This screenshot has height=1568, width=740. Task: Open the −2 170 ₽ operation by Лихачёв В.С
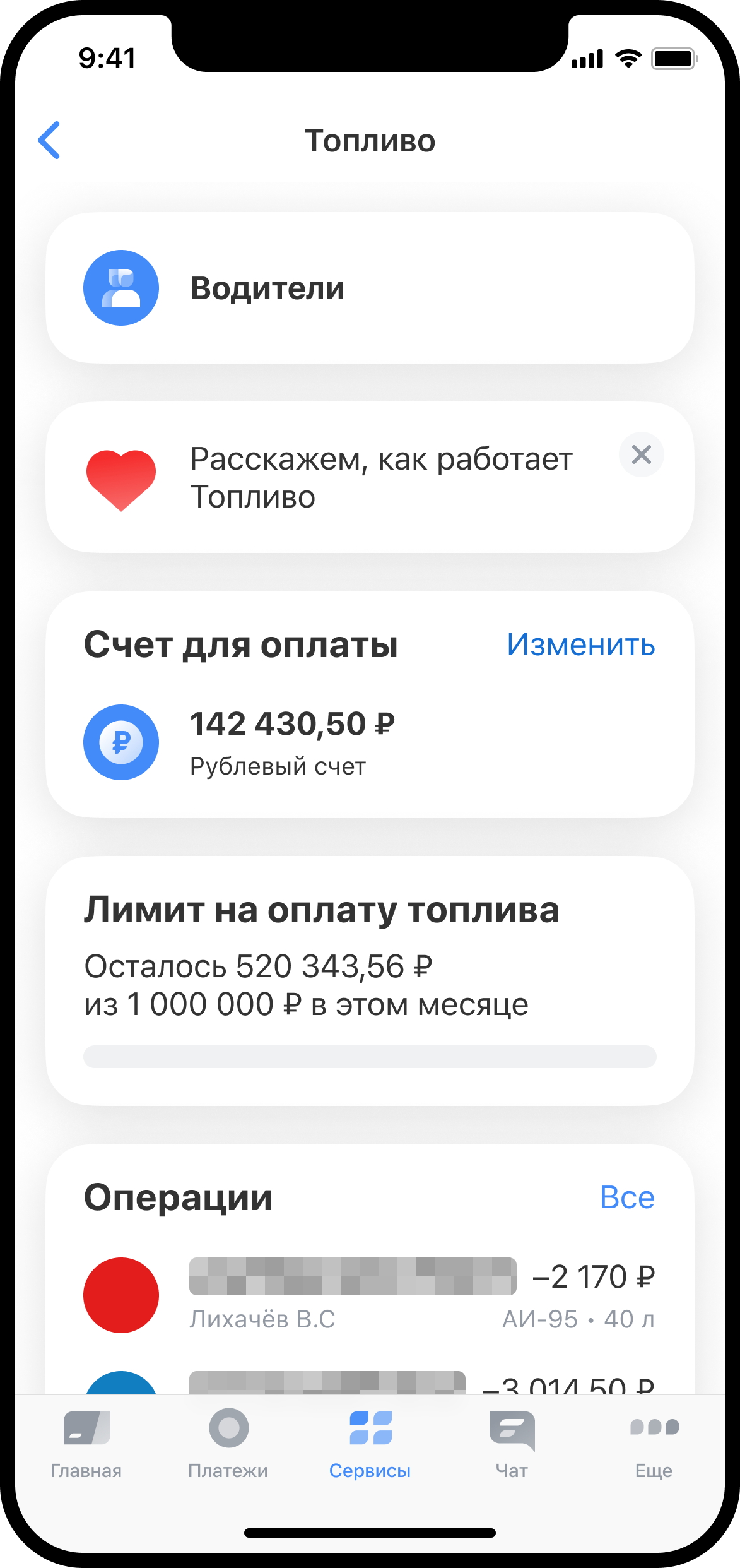point(369,1295)
